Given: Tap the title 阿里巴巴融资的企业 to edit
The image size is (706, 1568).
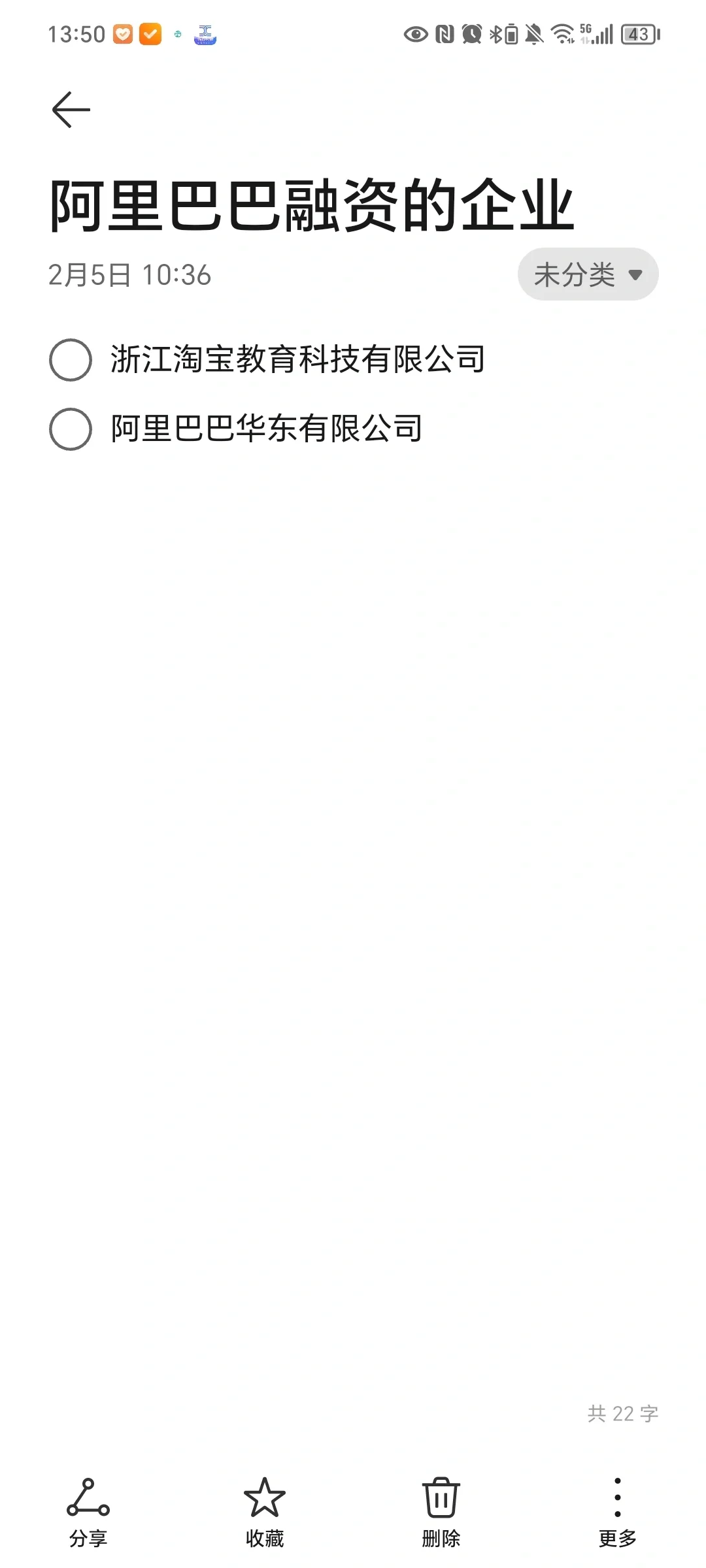Looking at the screenshot, I should click(312, 206).
